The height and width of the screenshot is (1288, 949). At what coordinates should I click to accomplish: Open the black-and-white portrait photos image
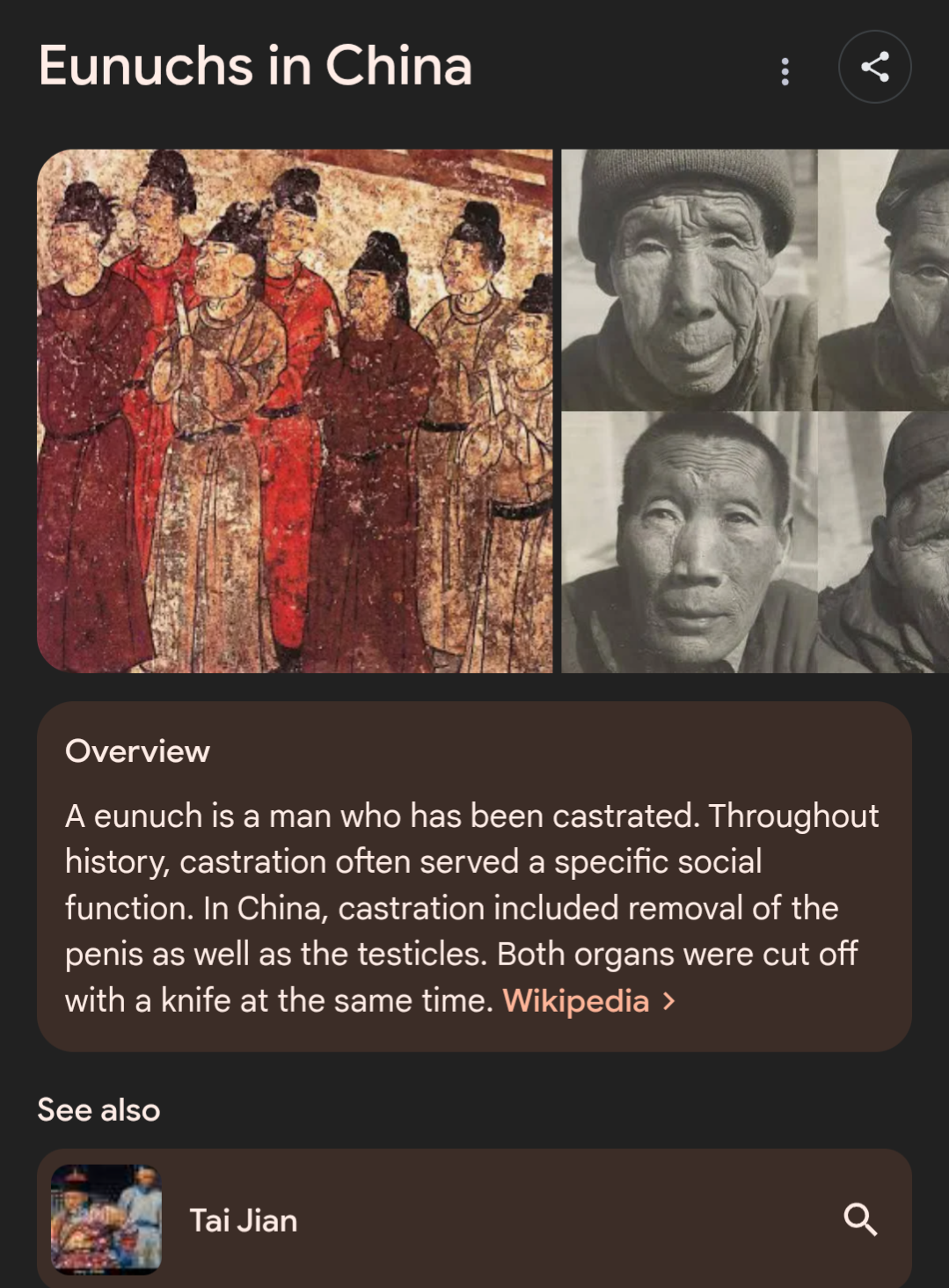pos(754,411)
